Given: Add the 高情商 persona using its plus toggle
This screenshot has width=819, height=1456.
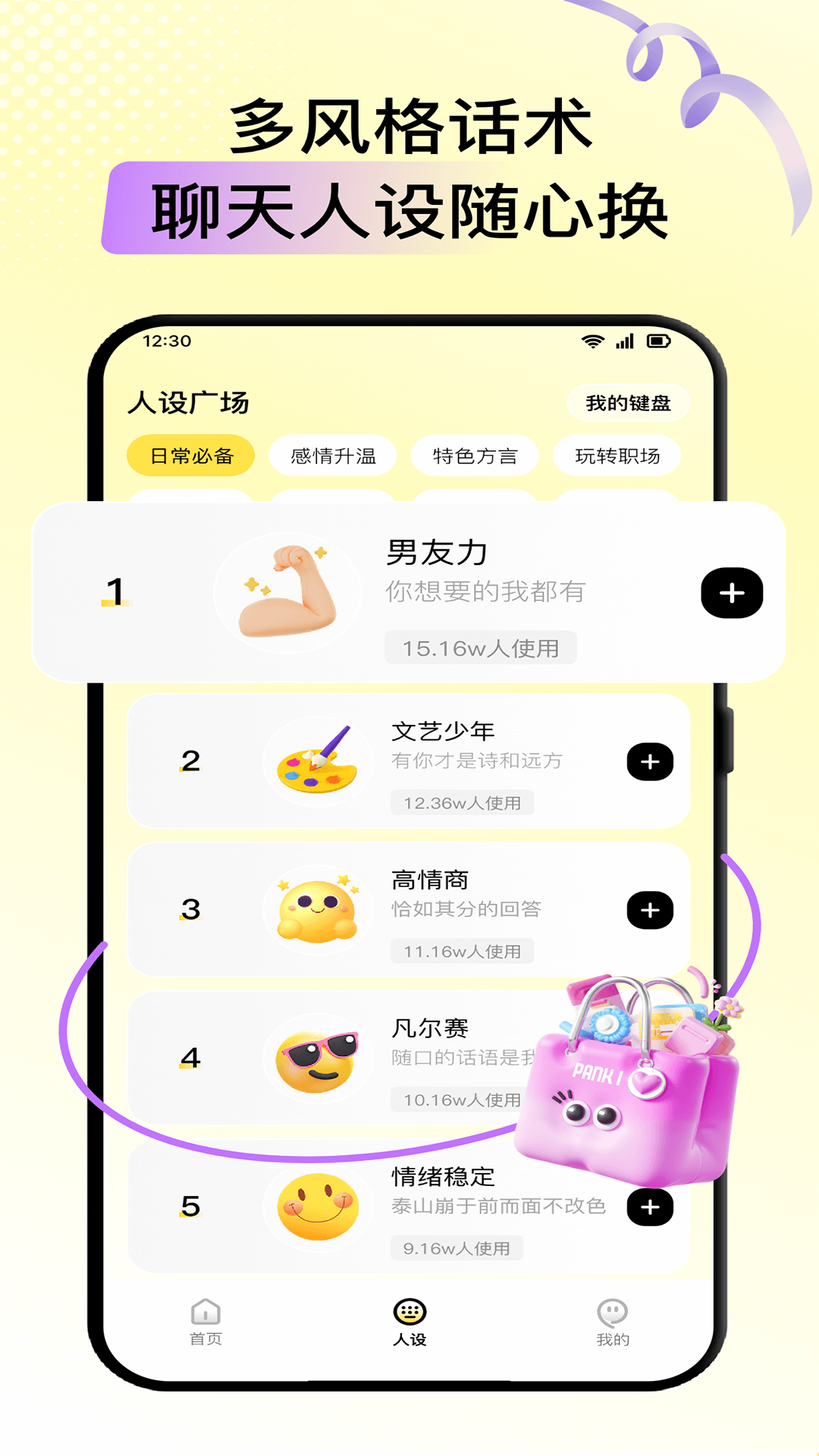Looking at the screenshot, I should pyautogui.click(x=650, y=910).
